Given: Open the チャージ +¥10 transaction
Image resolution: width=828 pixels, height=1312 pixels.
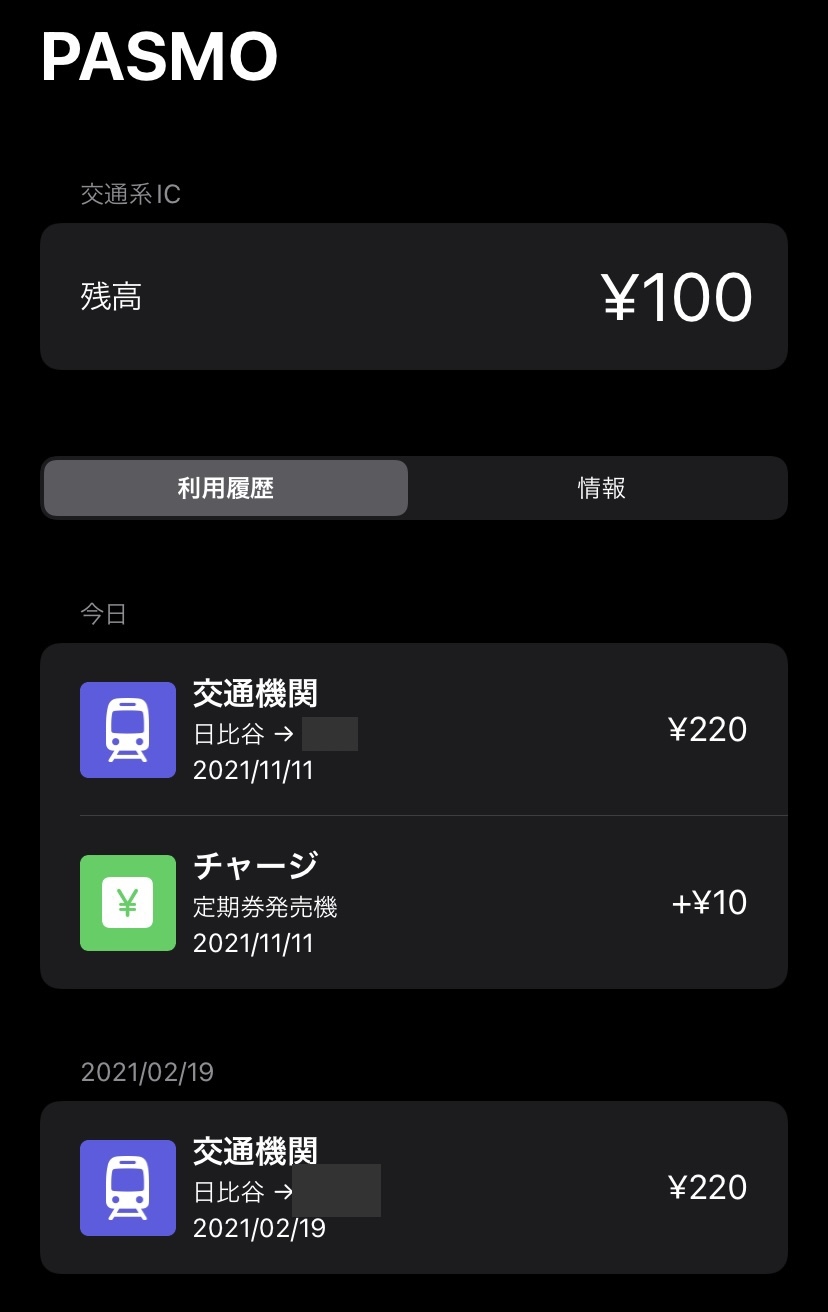Looking at the screenshot, I should (414, 903).
